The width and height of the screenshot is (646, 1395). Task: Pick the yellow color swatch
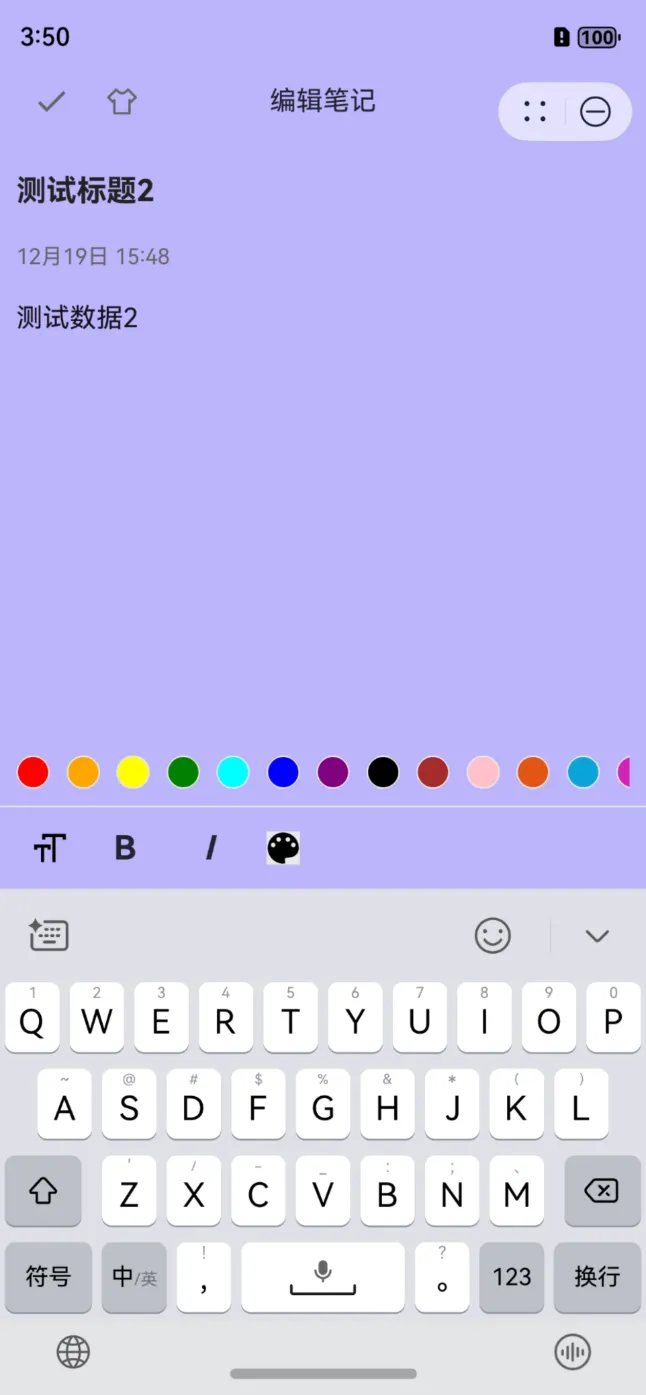point(133,772)
